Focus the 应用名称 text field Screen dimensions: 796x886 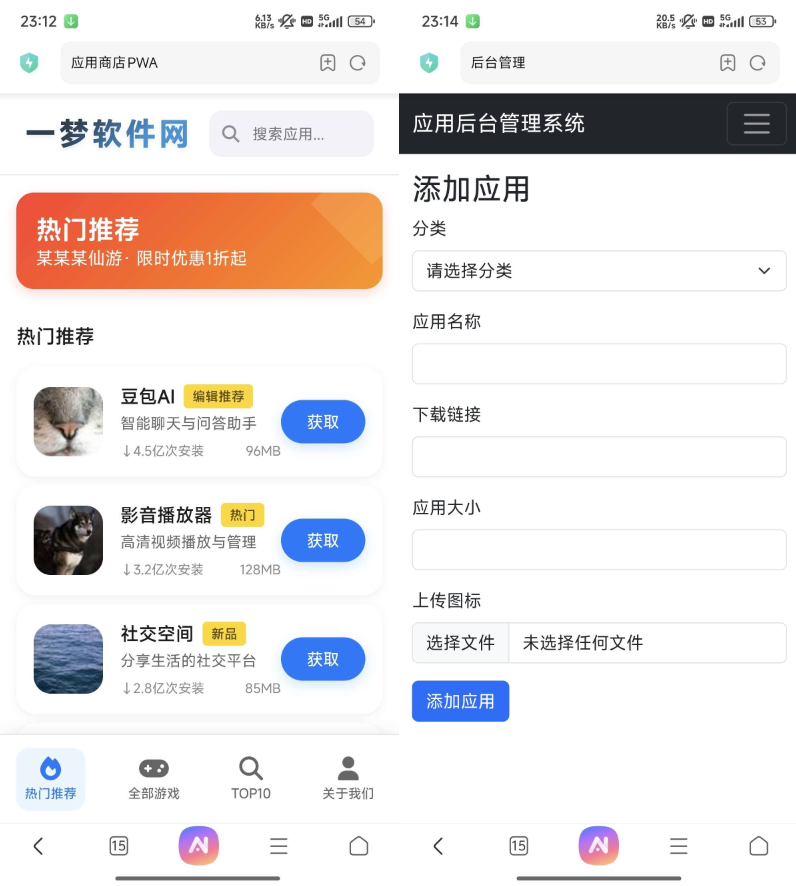pyautogui.click(x=599, y=364)
